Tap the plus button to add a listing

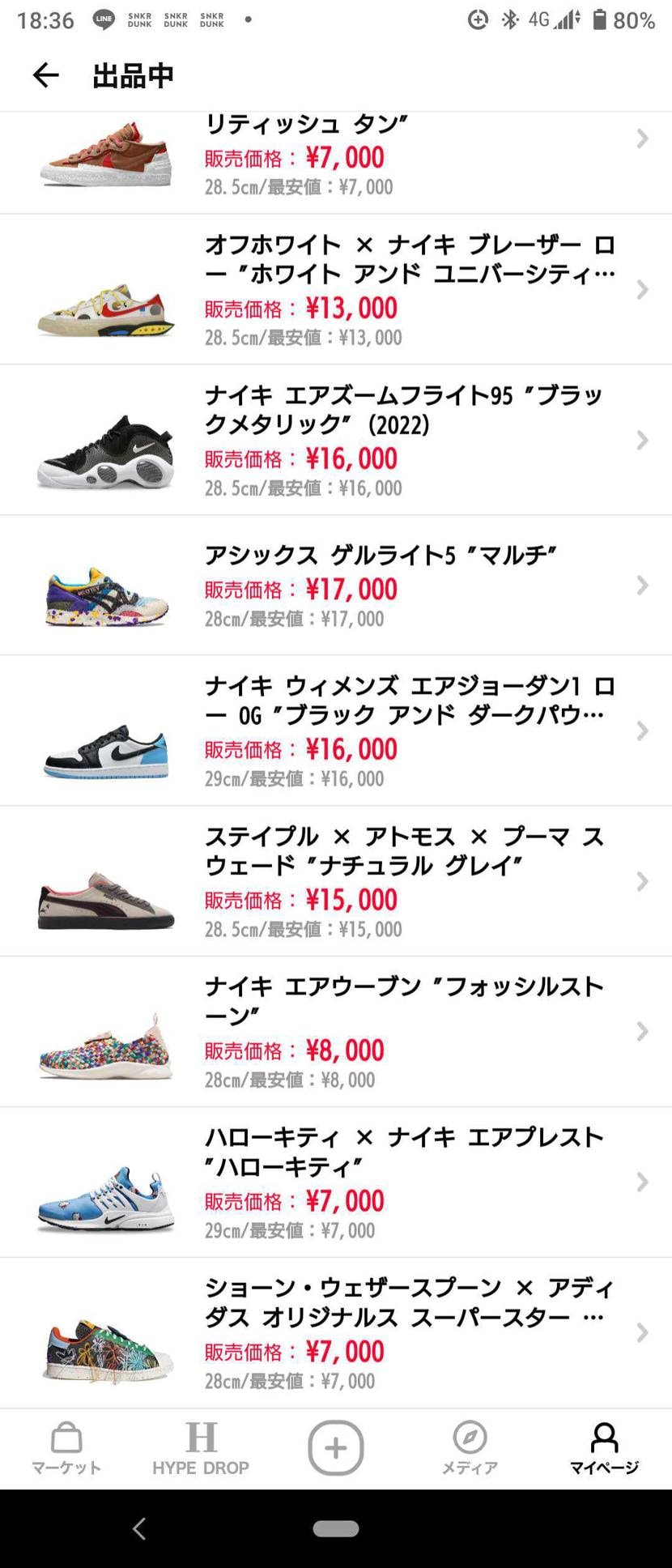(336, 1447)
